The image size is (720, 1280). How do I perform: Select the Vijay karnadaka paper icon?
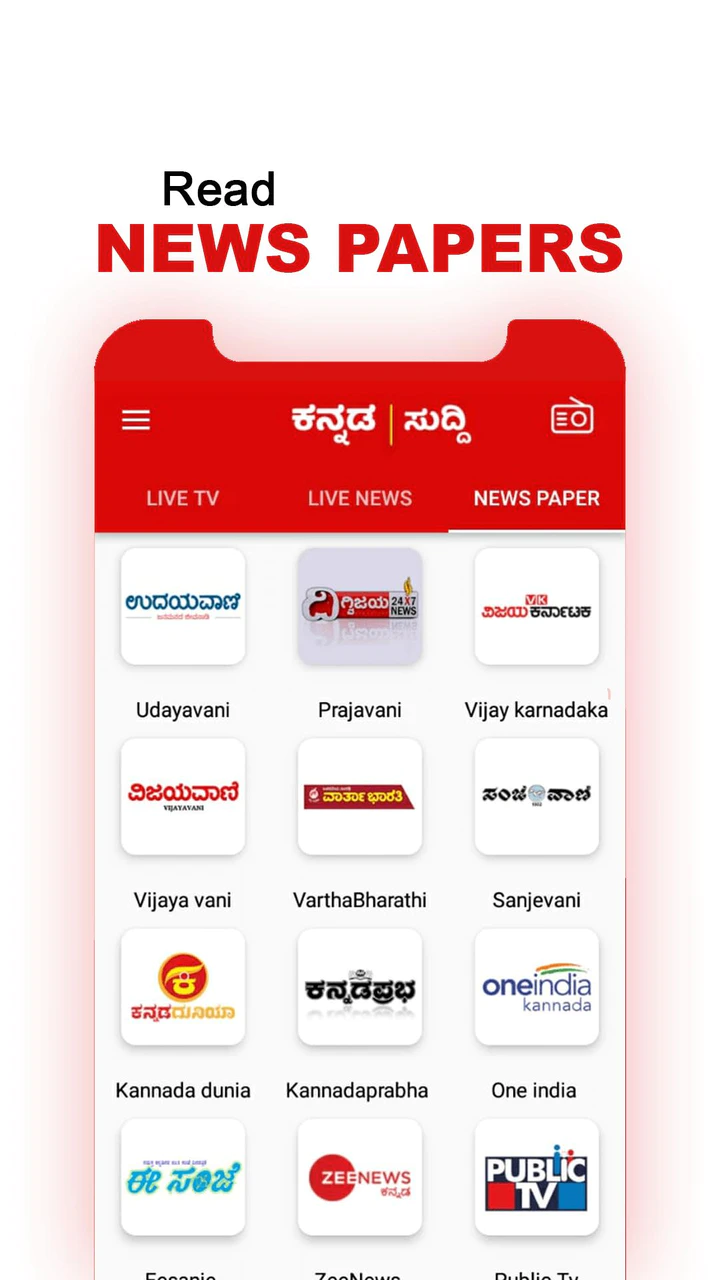pos(537,606)
